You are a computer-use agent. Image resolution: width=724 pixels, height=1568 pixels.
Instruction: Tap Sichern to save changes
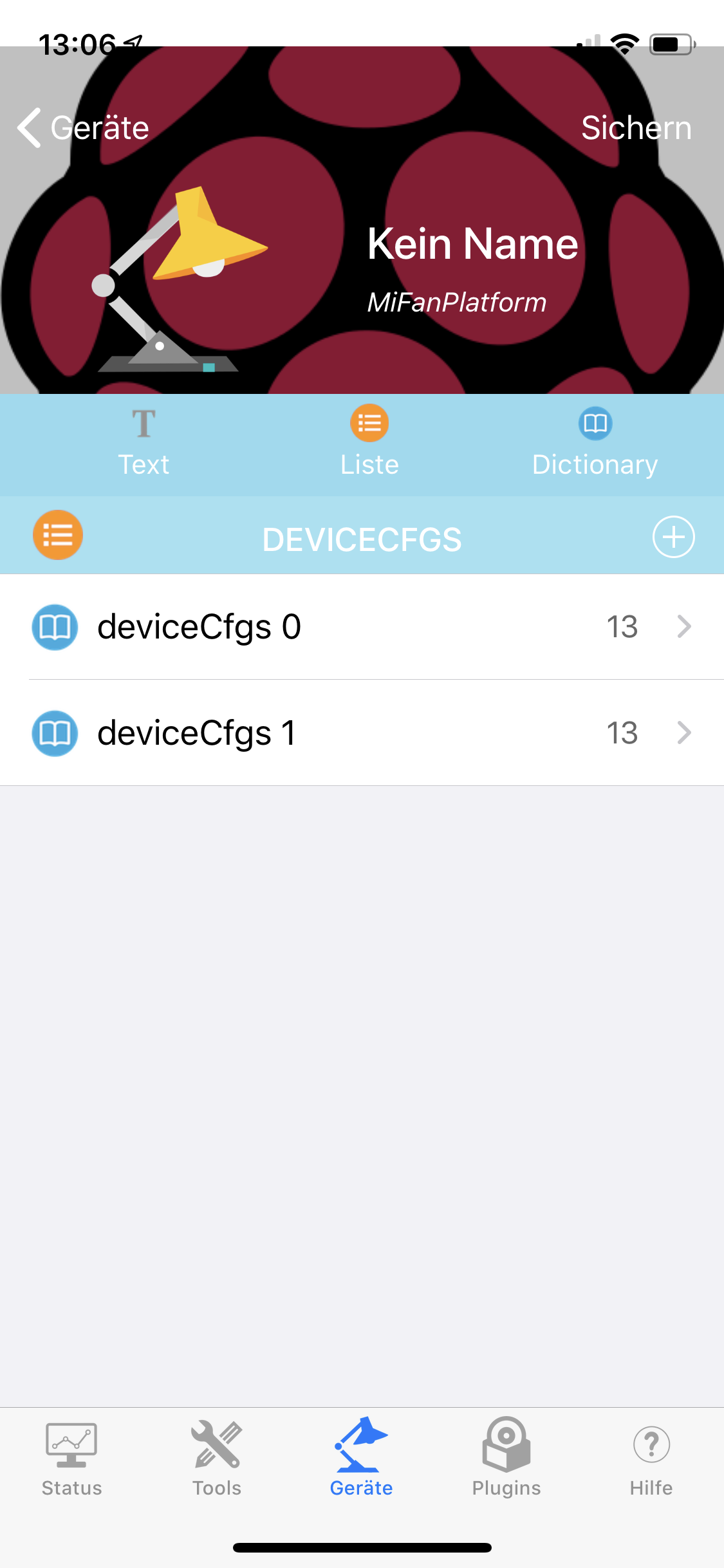point(636,127)
